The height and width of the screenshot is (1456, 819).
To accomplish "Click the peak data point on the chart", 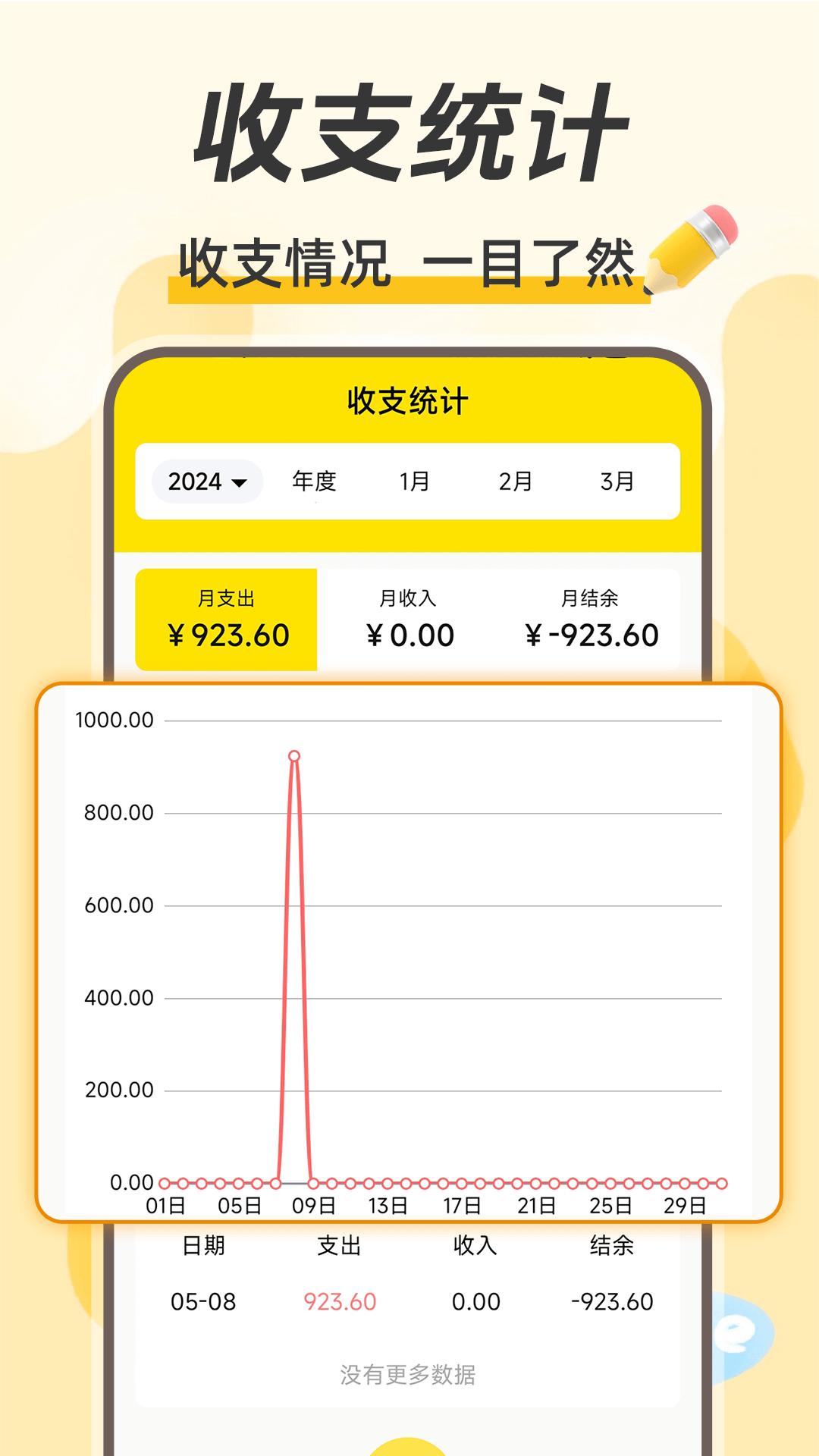I will pyautogui.click(x=294, y=756).
